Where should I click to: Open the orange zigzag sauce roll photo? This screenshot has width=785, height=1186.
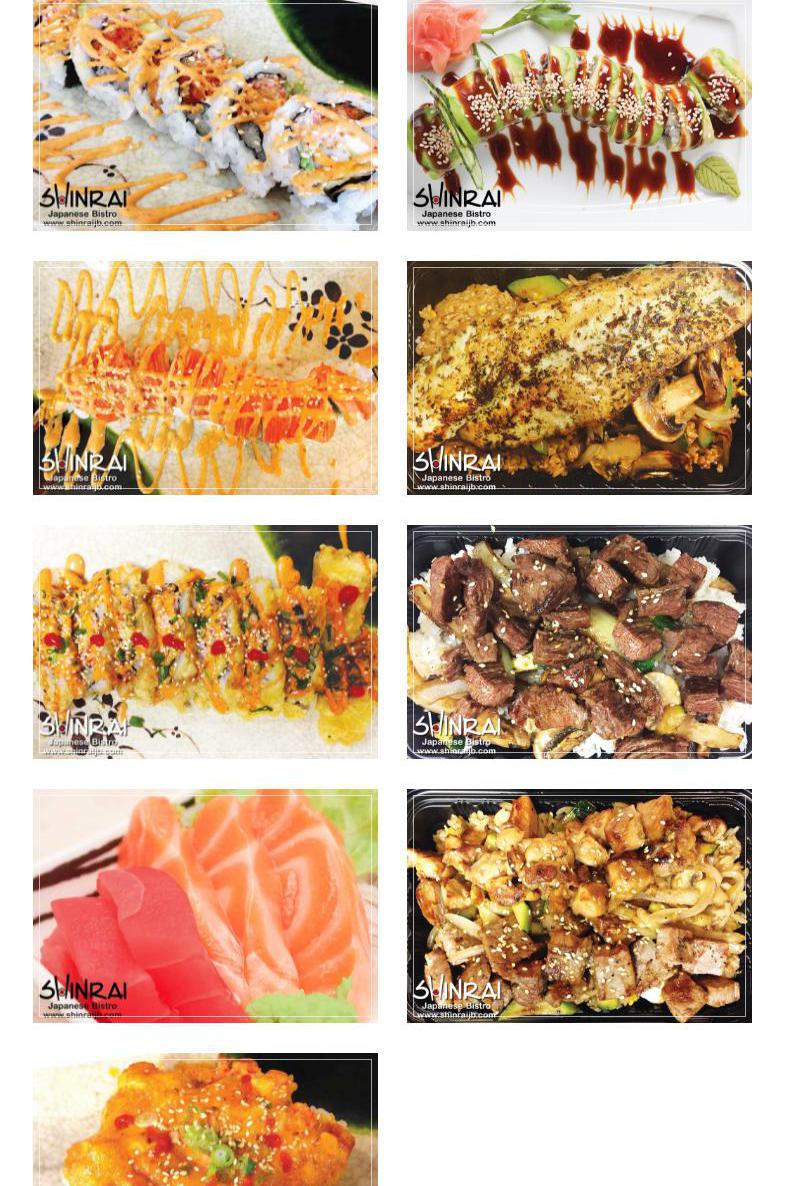click(x=205, y=378)
